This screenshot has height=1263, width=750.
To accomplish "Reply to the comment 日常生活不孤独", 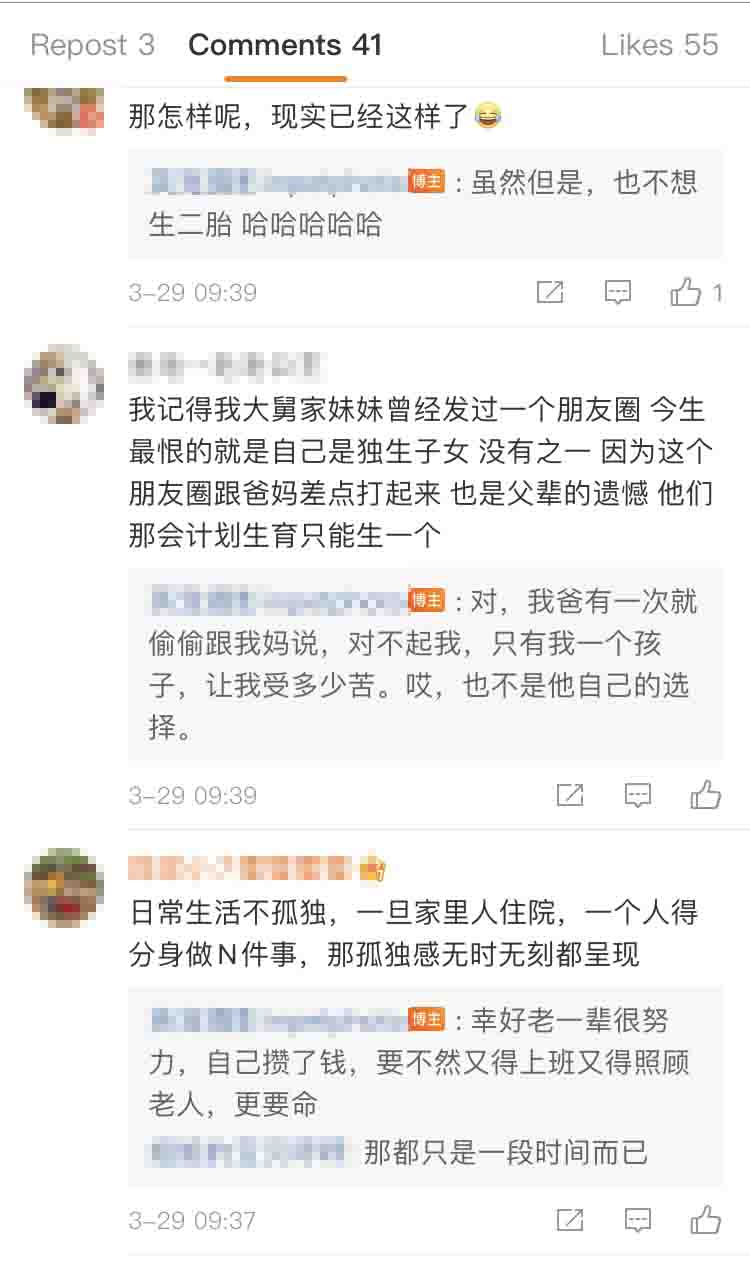I will [638, 1220].
